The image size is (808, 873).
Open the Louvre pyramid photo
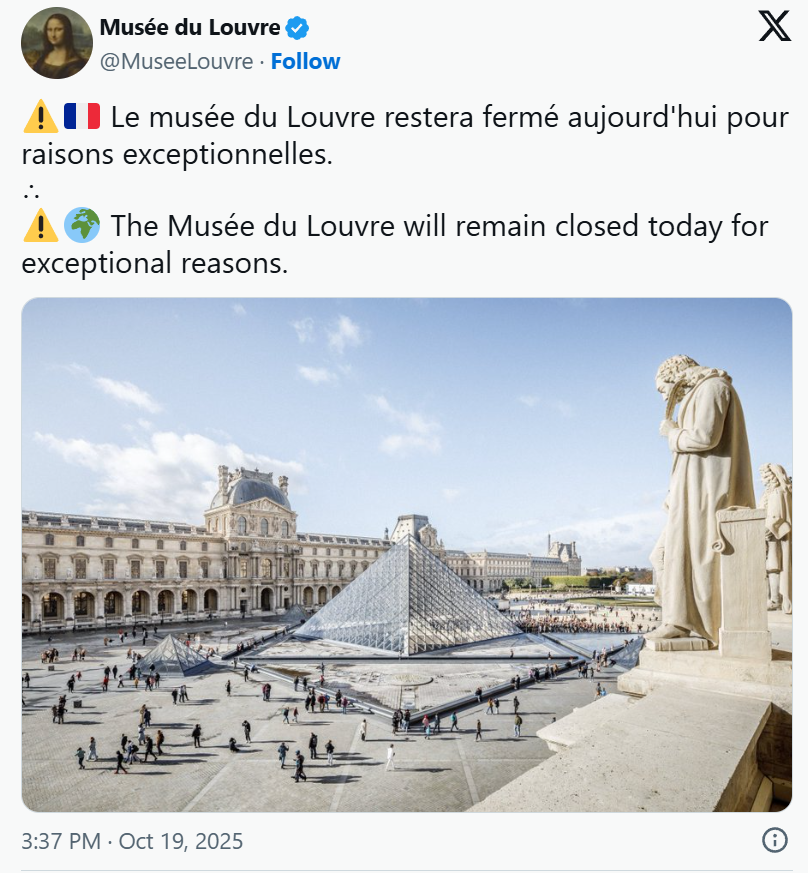point(406,555)
